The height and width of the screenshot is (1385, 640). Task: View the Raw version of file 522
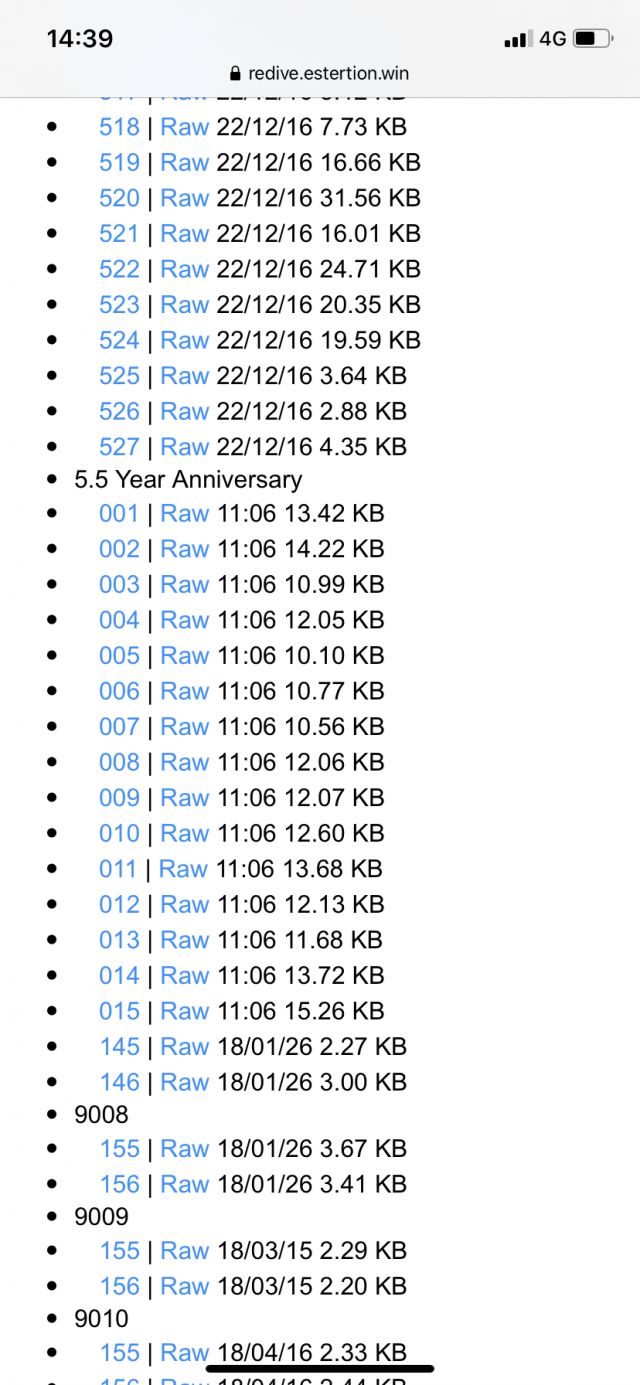[185, 269]
